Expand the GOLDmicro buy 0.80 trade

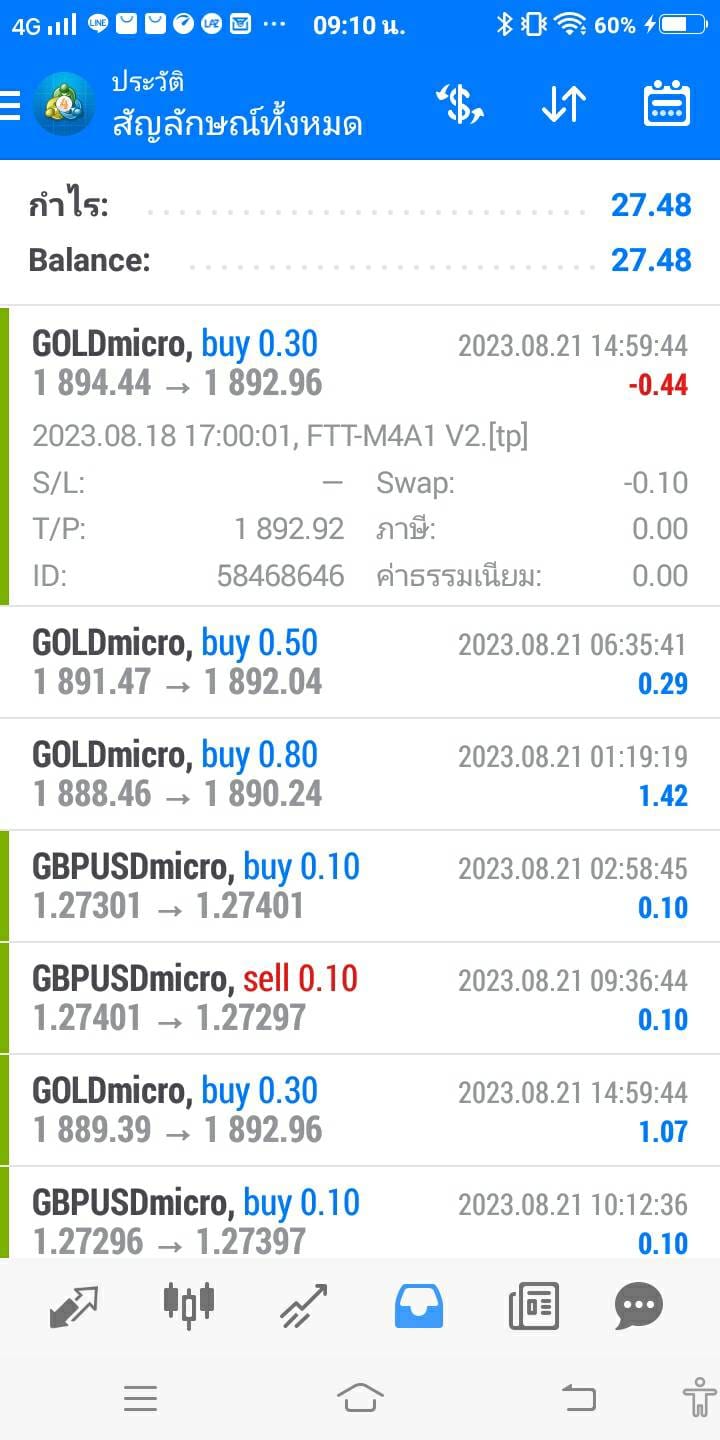[360, 774]
